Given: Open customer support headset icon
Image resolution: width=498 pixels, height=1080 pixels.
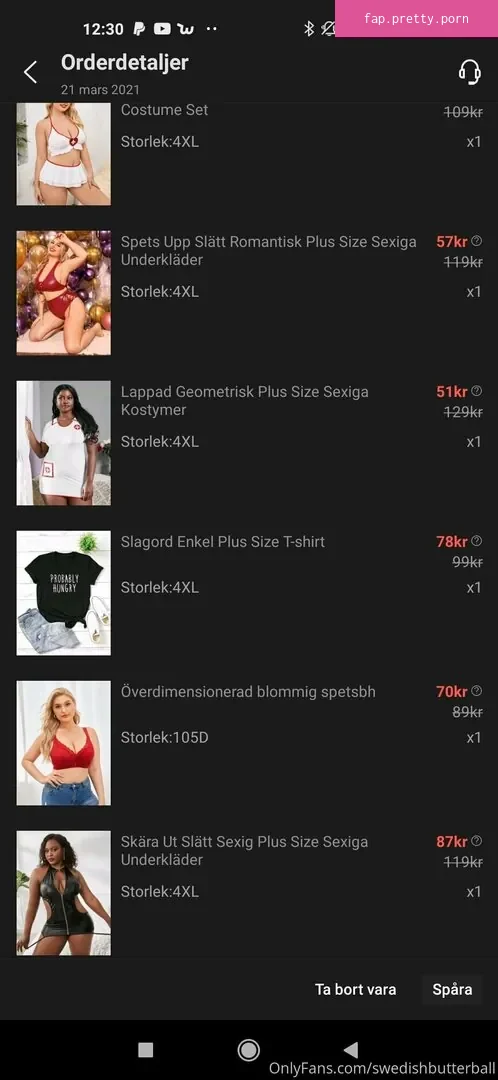Looking at the screenshot, I should click(470, 72).
